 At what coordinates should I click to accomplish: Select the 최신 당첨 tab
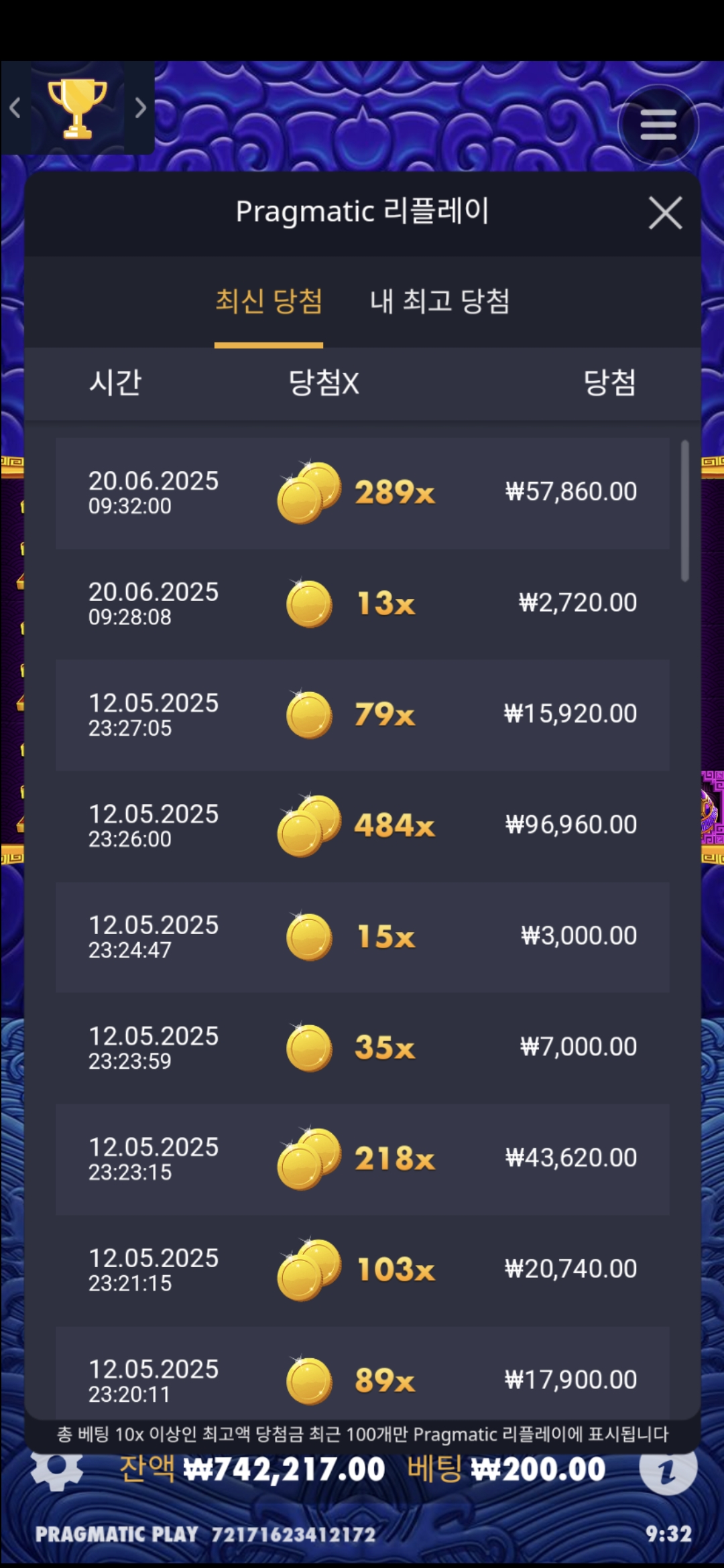[268, 301]
